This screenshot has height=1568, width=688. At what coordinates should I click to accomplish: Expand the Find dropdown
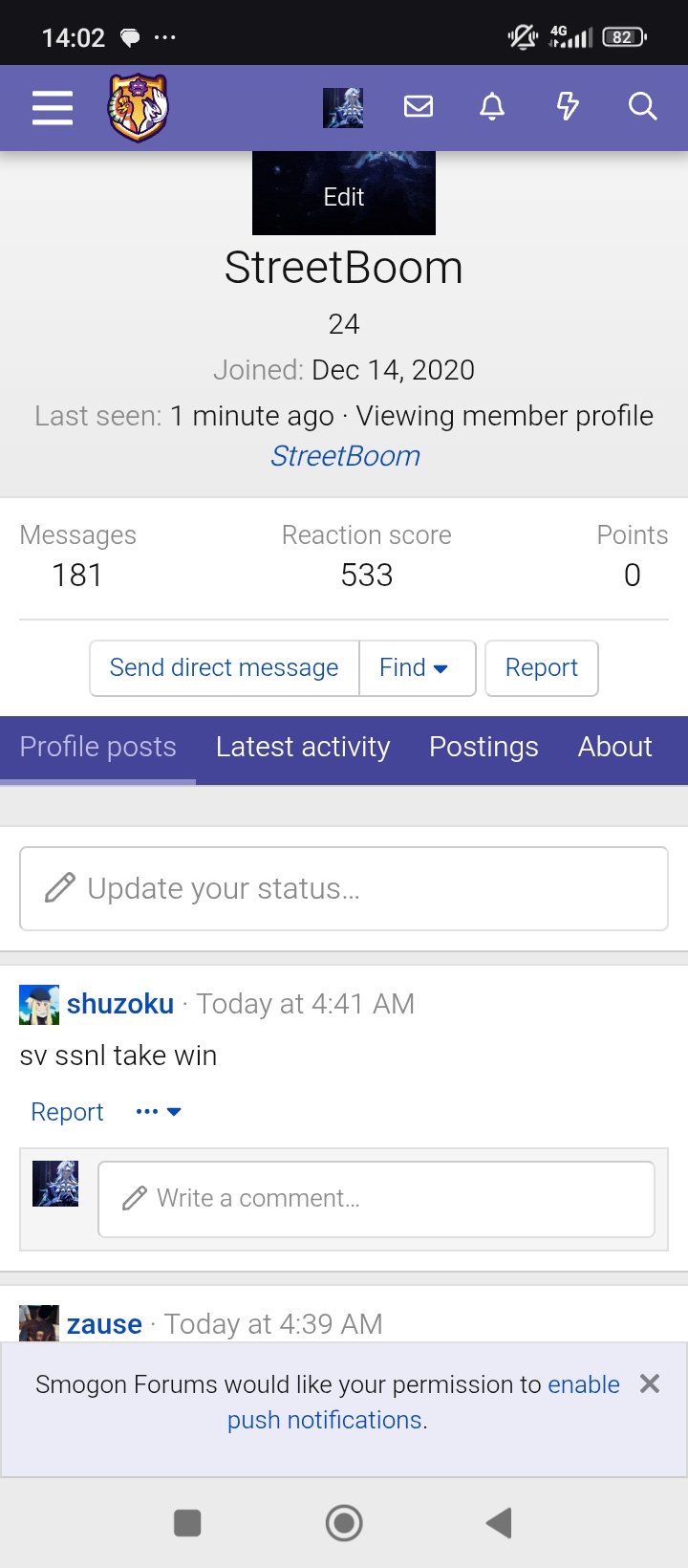pyautogui.click(x=417, y=668)
